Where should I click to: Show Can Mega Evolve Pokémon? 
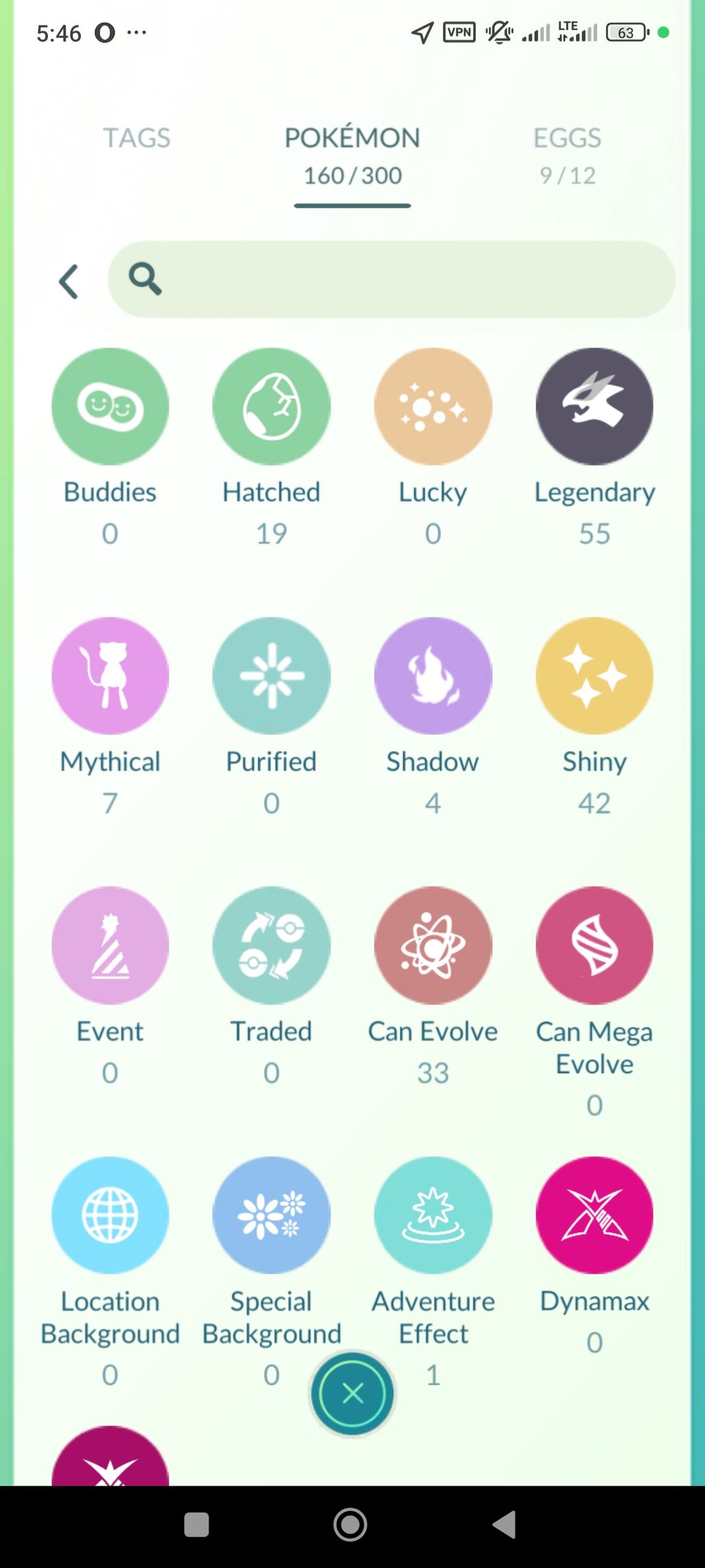click(594, 946)
